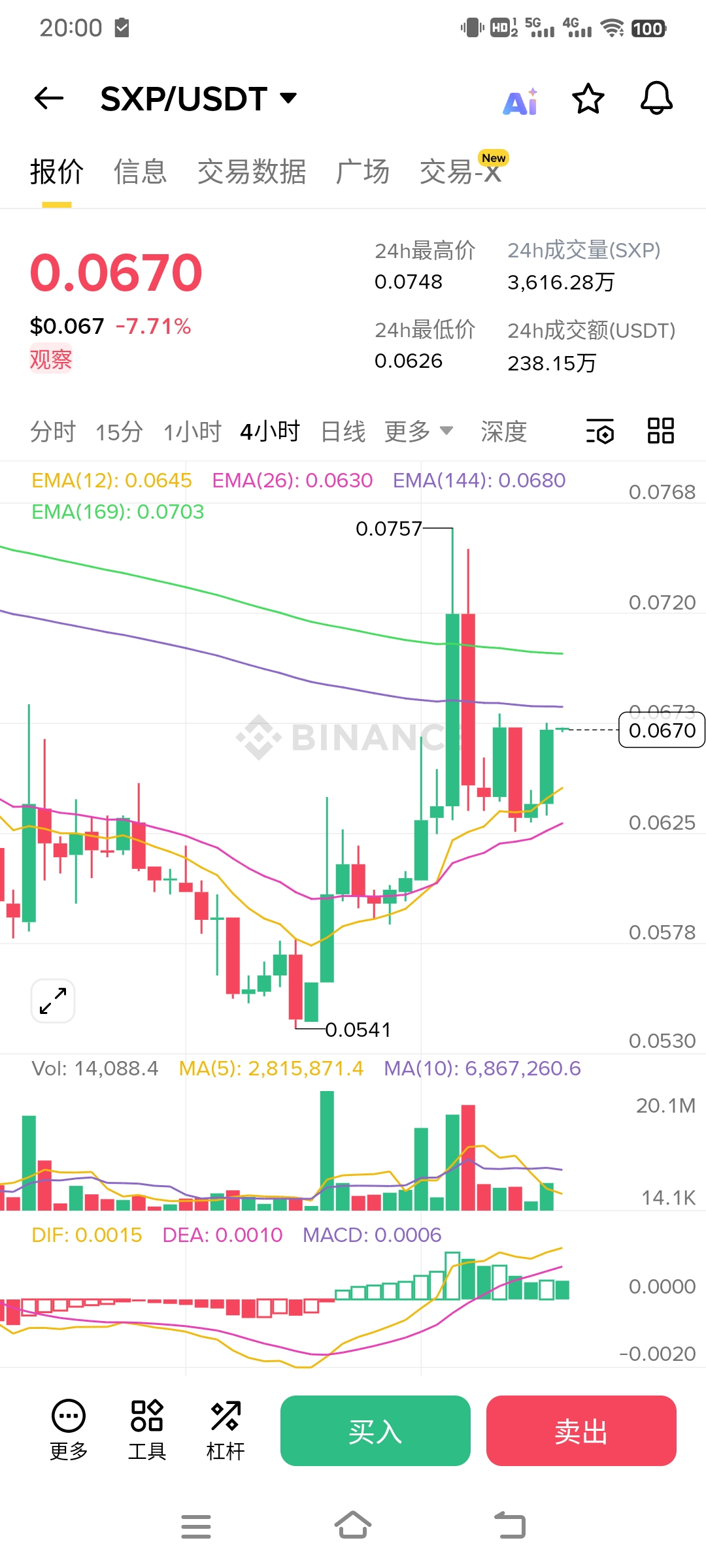Switch to the 信息 tab
The height and width of the screenshot is (1568, 706).
point(140,172)
